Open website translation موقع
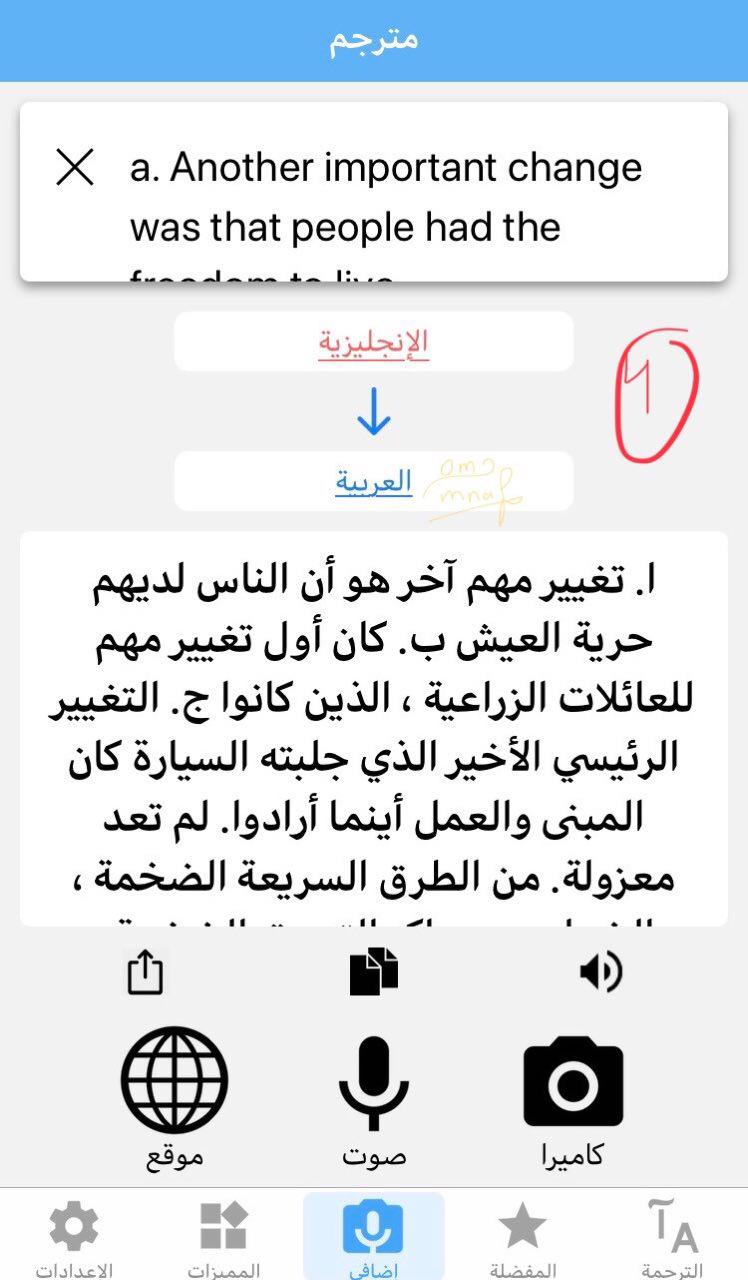 175,1099
